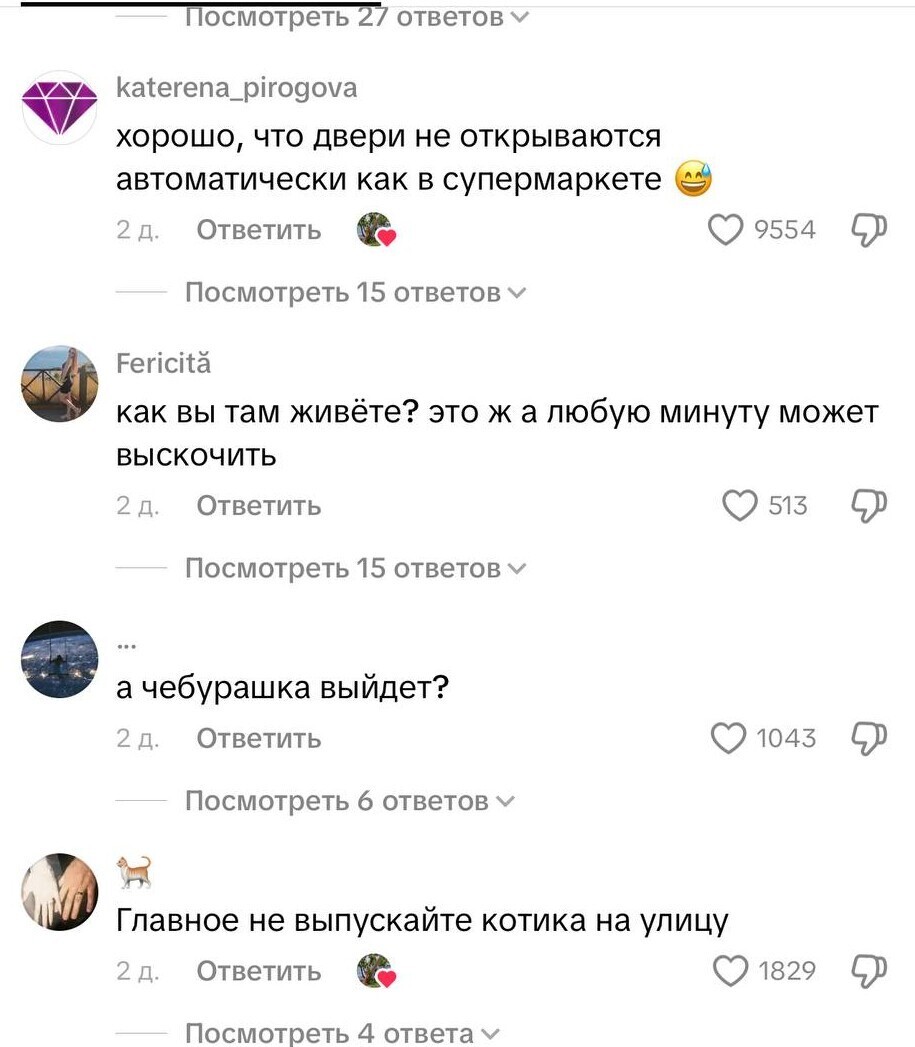Reply to katerena_pirogova's comment
The width and height of the screenshot is (915, 1047).
click(258, 230)
